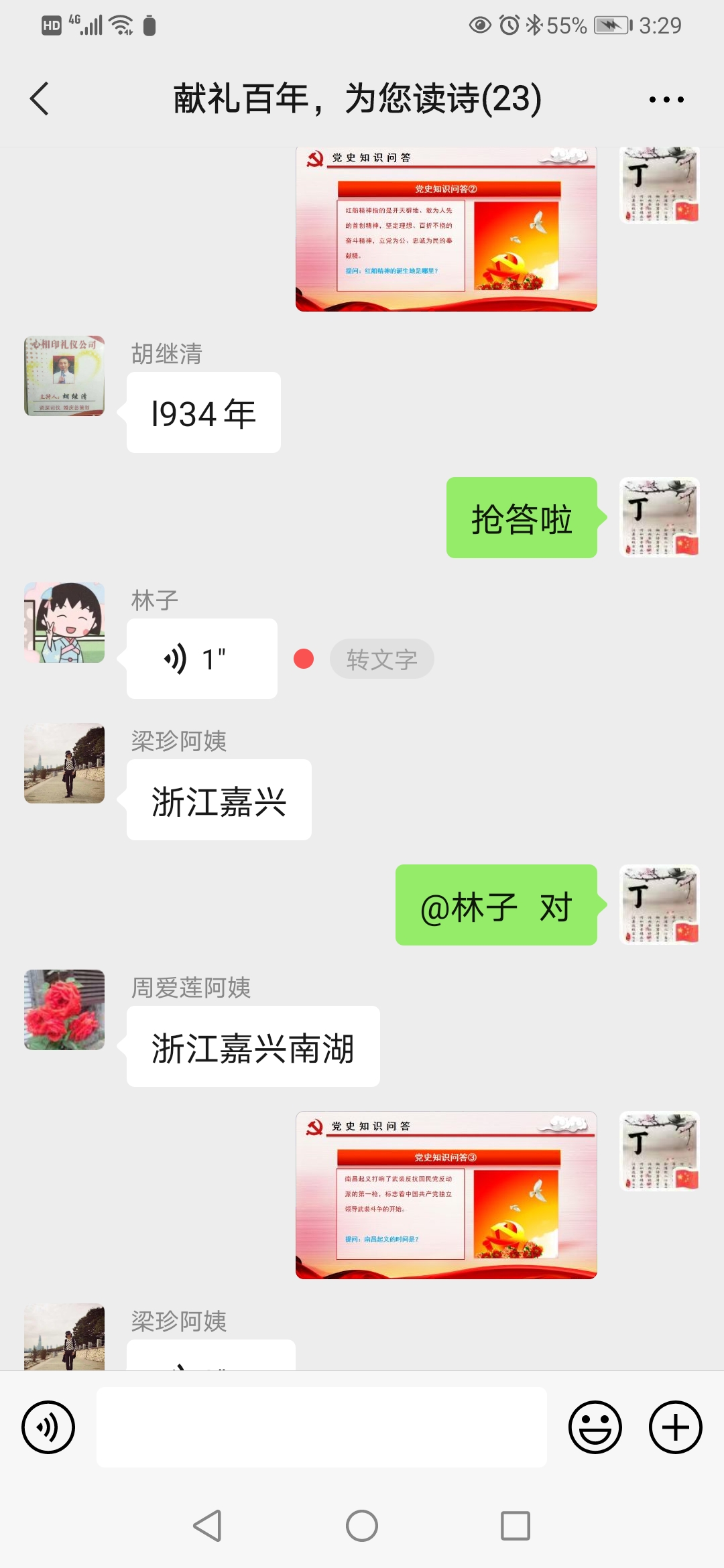Tap the message text field
Image resolution: width=724 pixels, height=1568 pixels.
click(322, 1427)
